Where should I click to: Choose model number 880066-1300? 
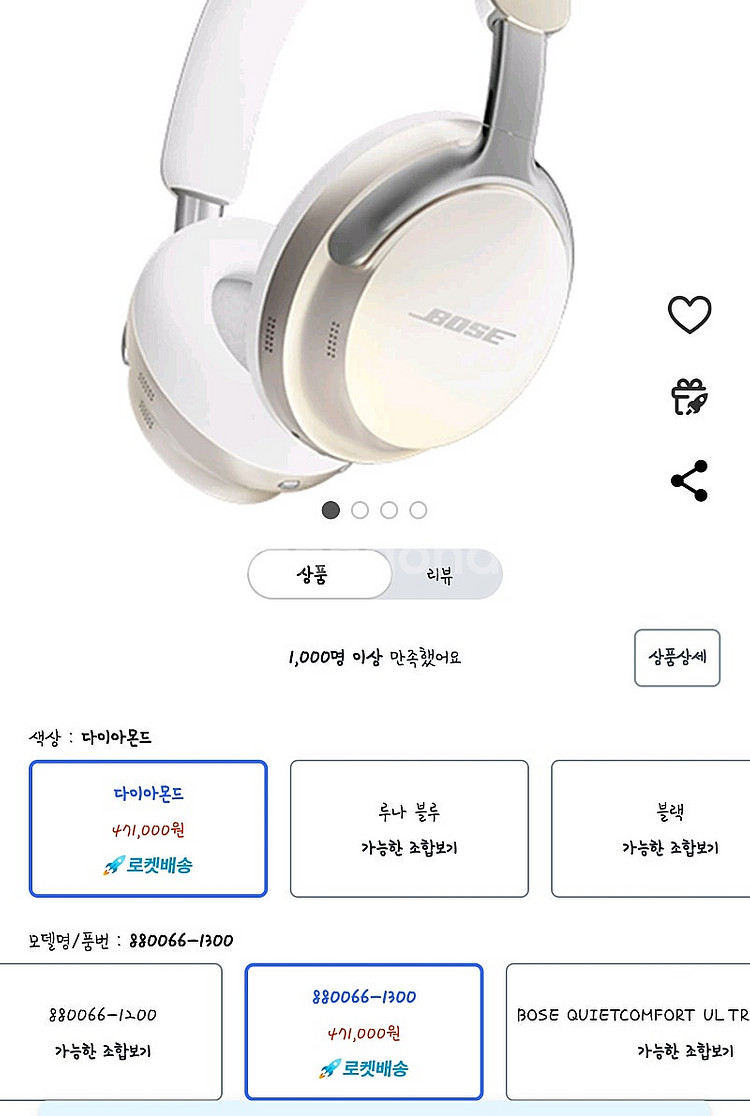click(364, 1031)
